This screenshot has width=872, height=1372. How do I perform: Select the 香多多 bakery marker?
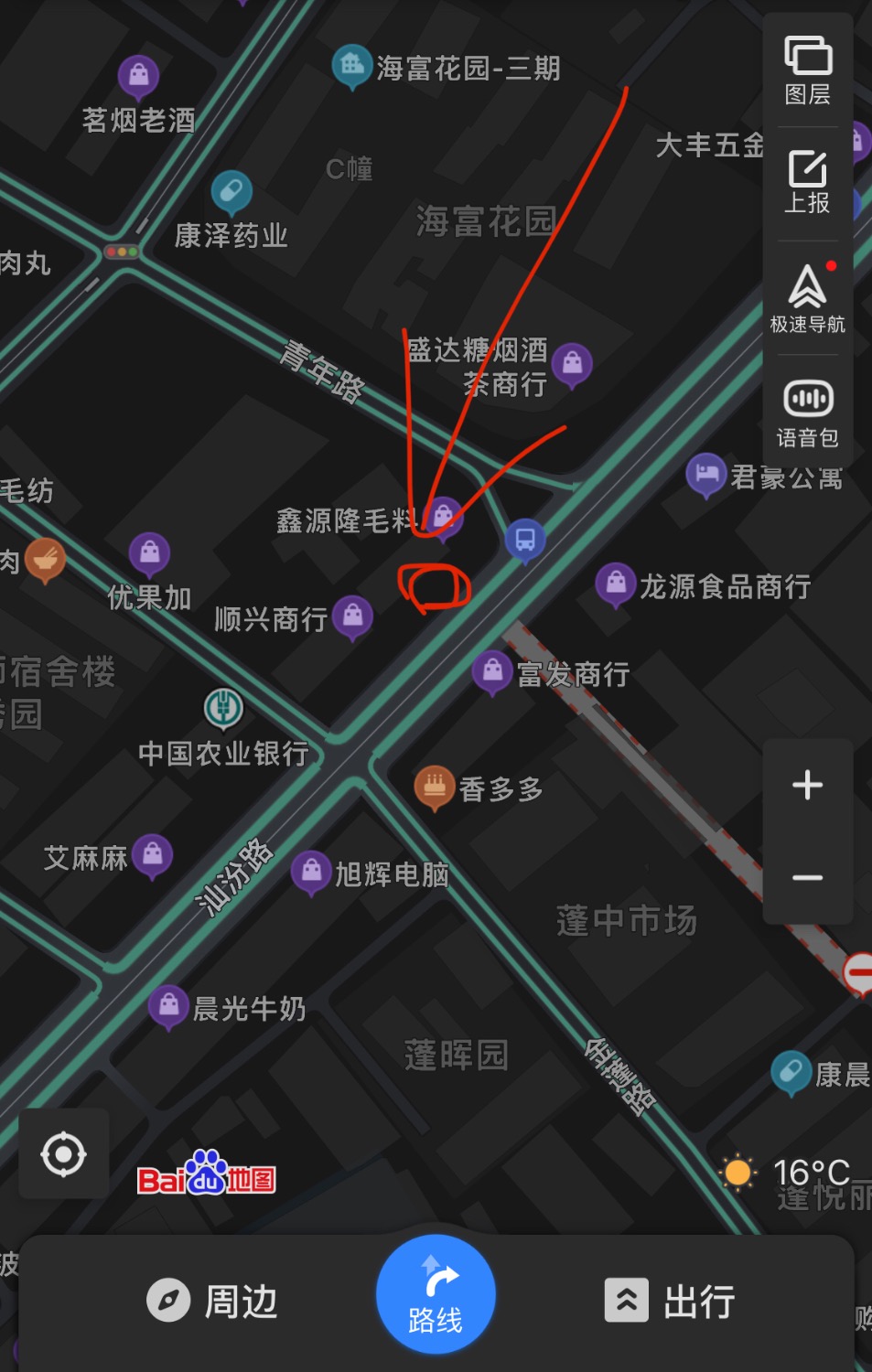pos(435,785)
